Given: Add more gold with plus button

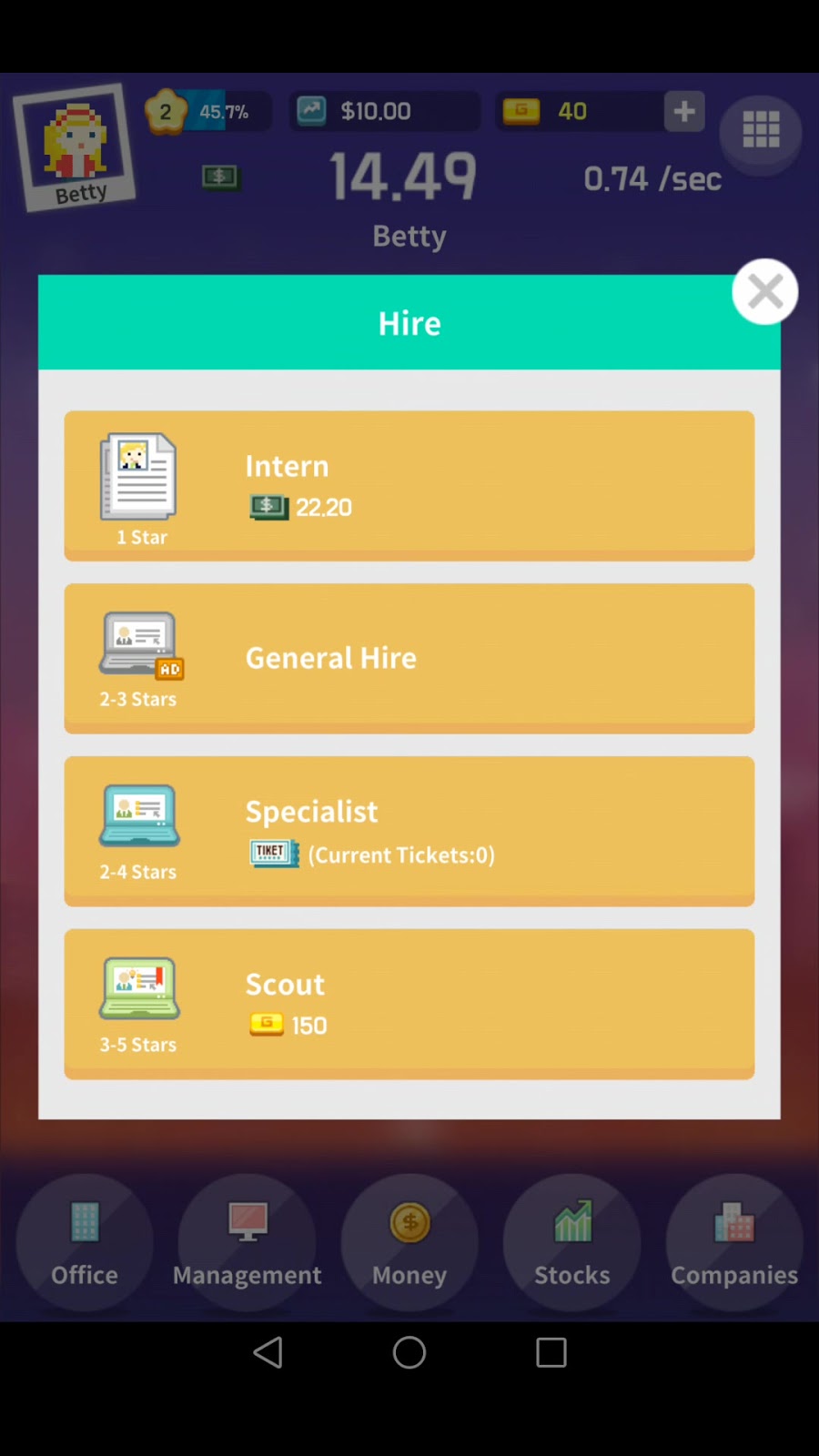Looking at the screenshot, I should point(684,111).
